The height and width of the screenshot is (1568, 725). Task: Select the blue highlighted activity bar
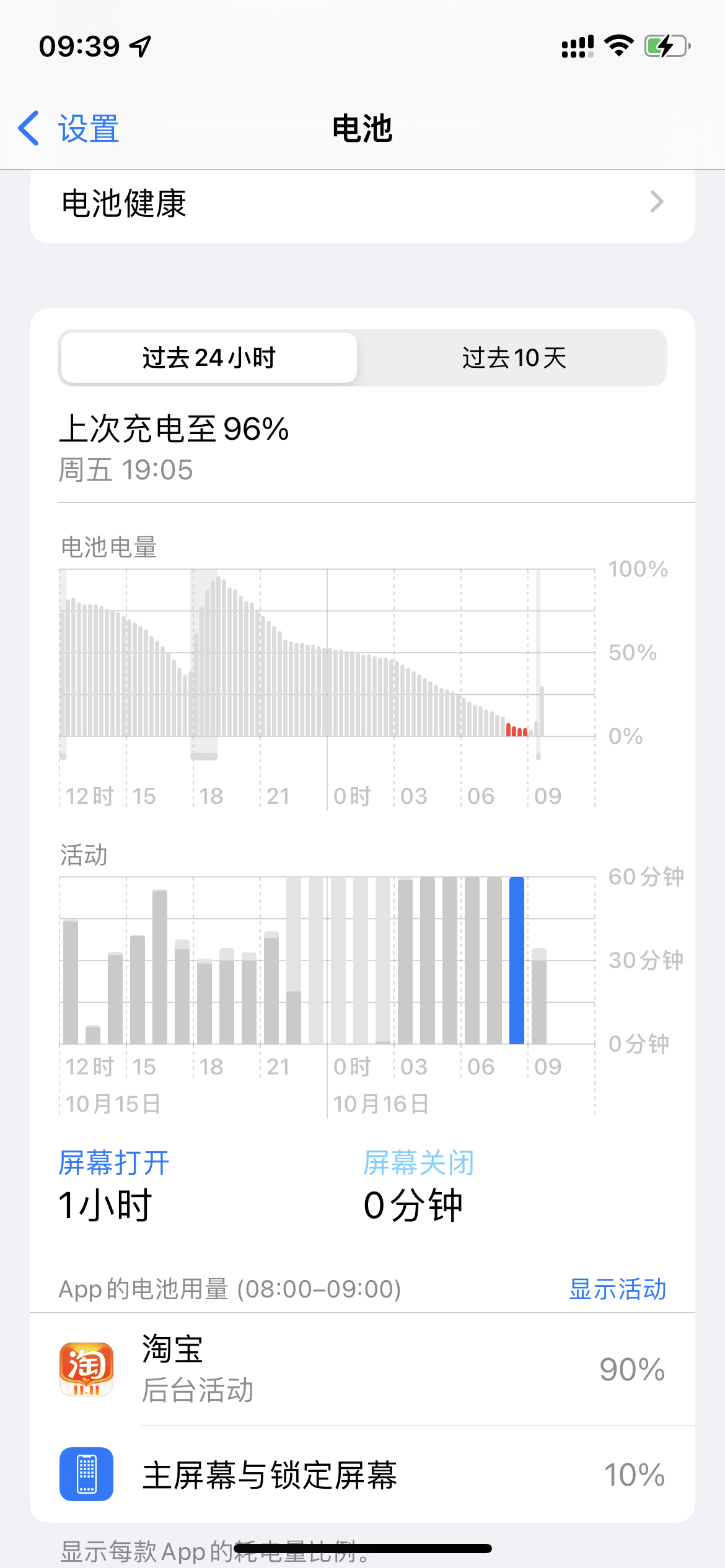[x=516, y=960]
